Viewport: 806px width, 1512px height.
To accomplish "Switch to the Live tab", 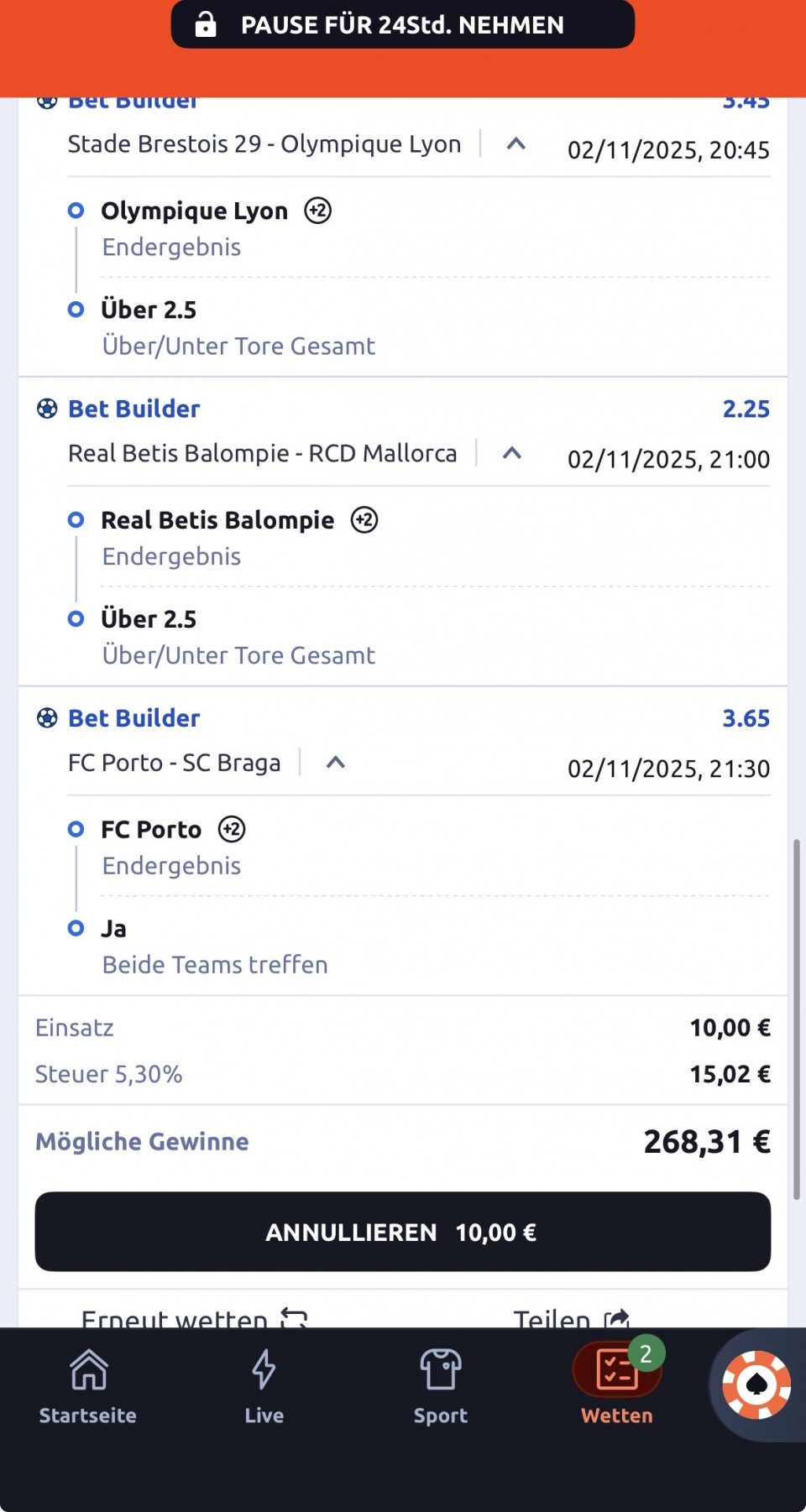I will click(x=264, y=1386).
